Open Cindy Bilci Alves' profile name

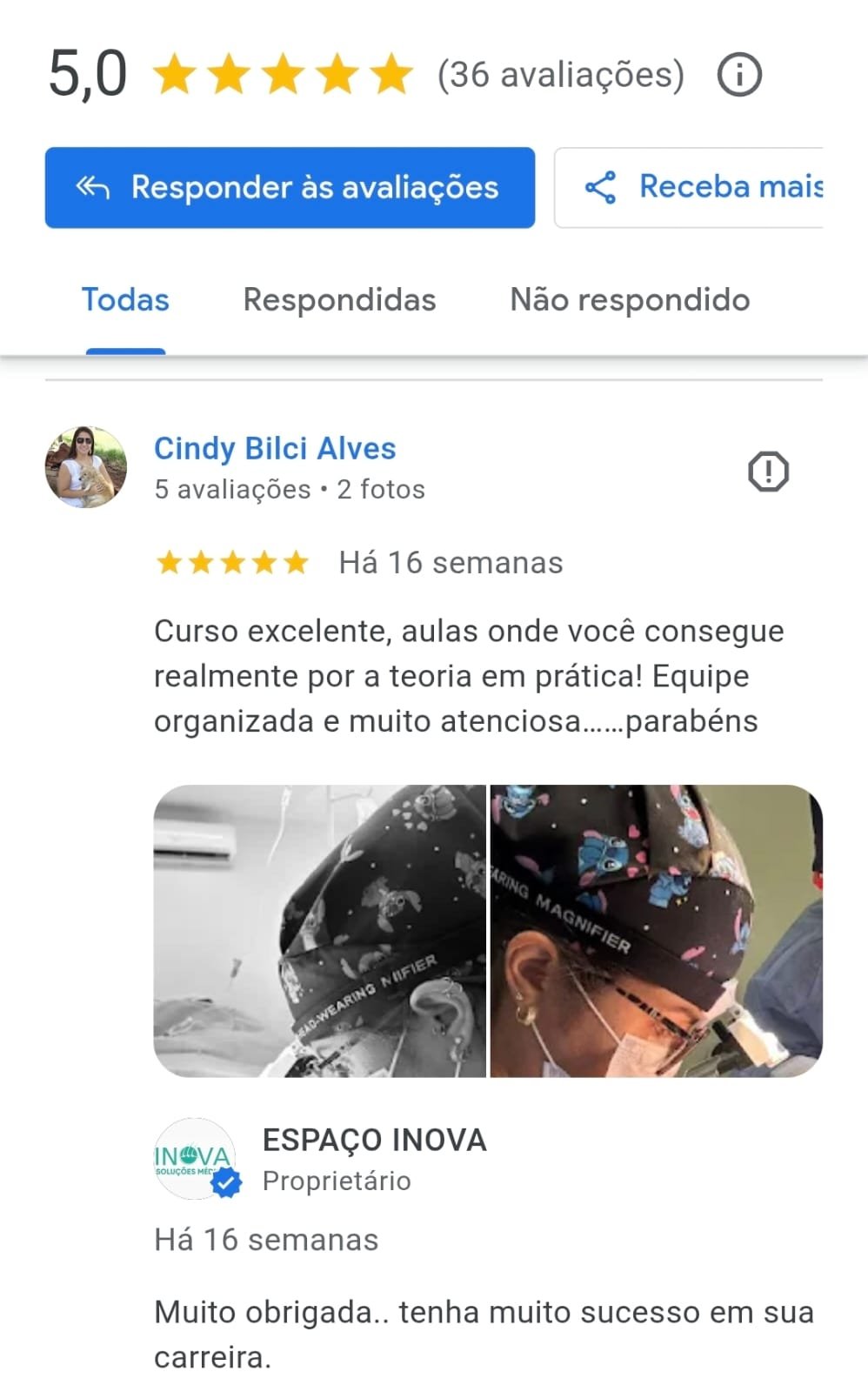tap(275, 449)
